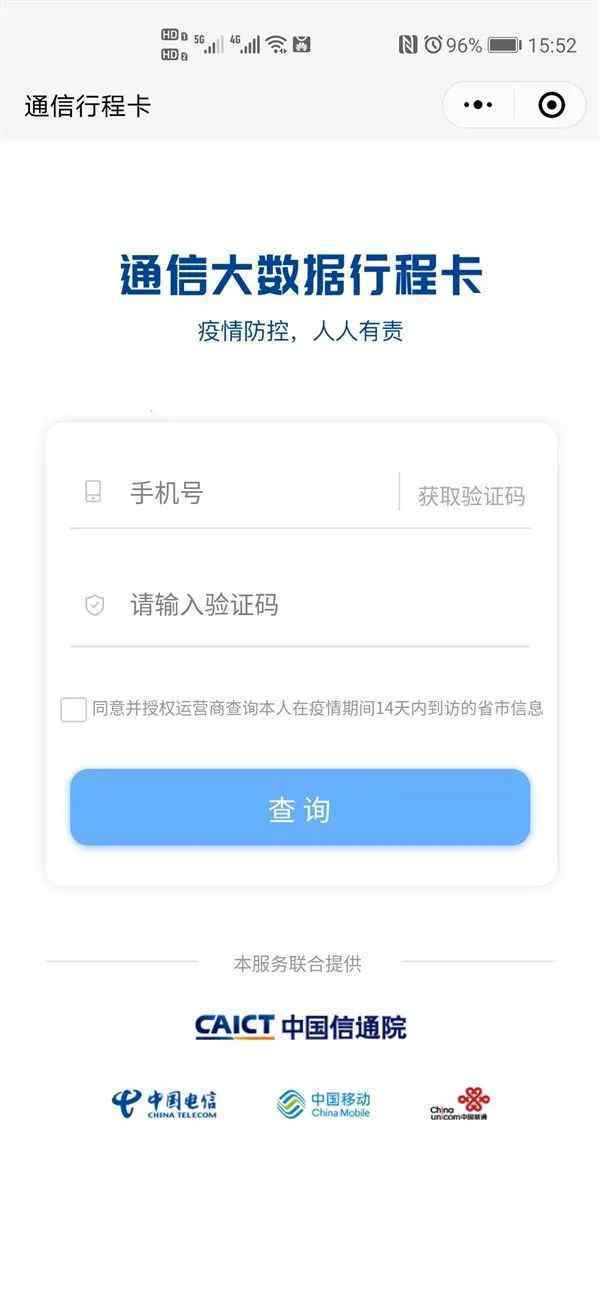Tap 获取验证码 to get verification code
The width and height of the screenshot is (600, 1298).
coord(471,496)
